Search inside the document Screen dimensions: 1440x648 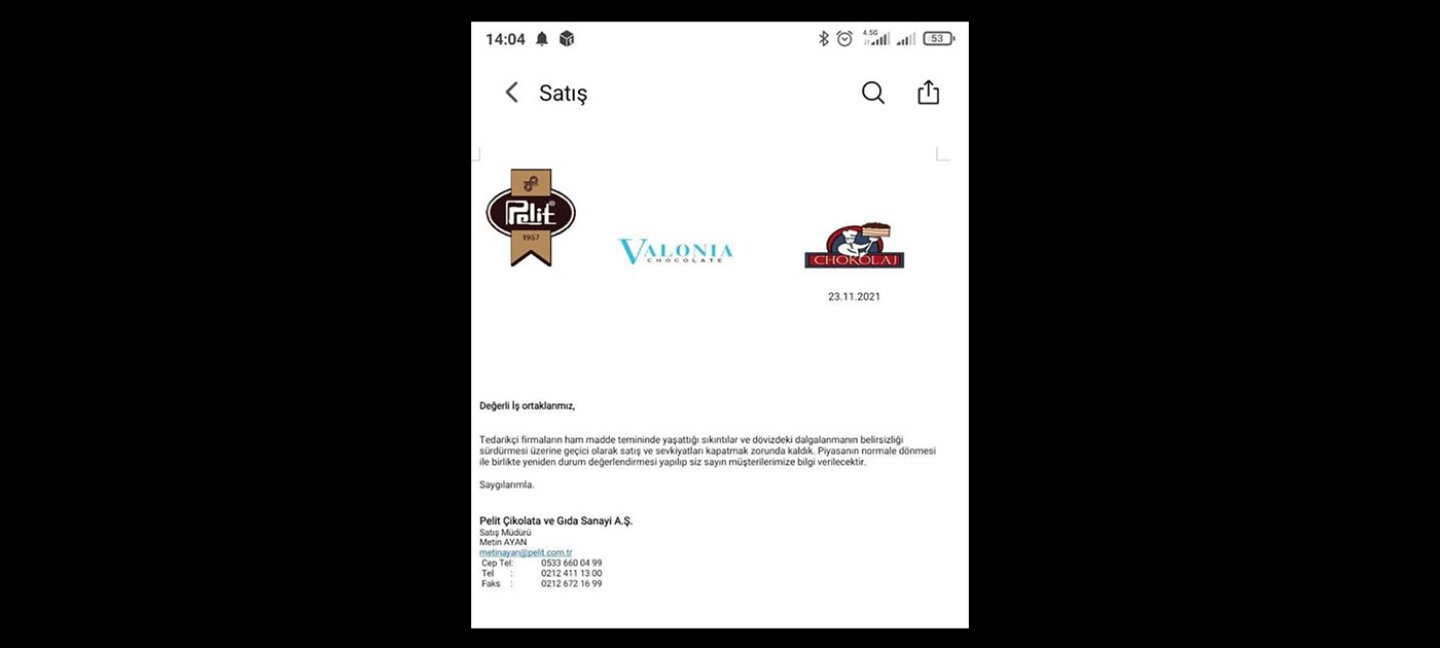[873, 93]
